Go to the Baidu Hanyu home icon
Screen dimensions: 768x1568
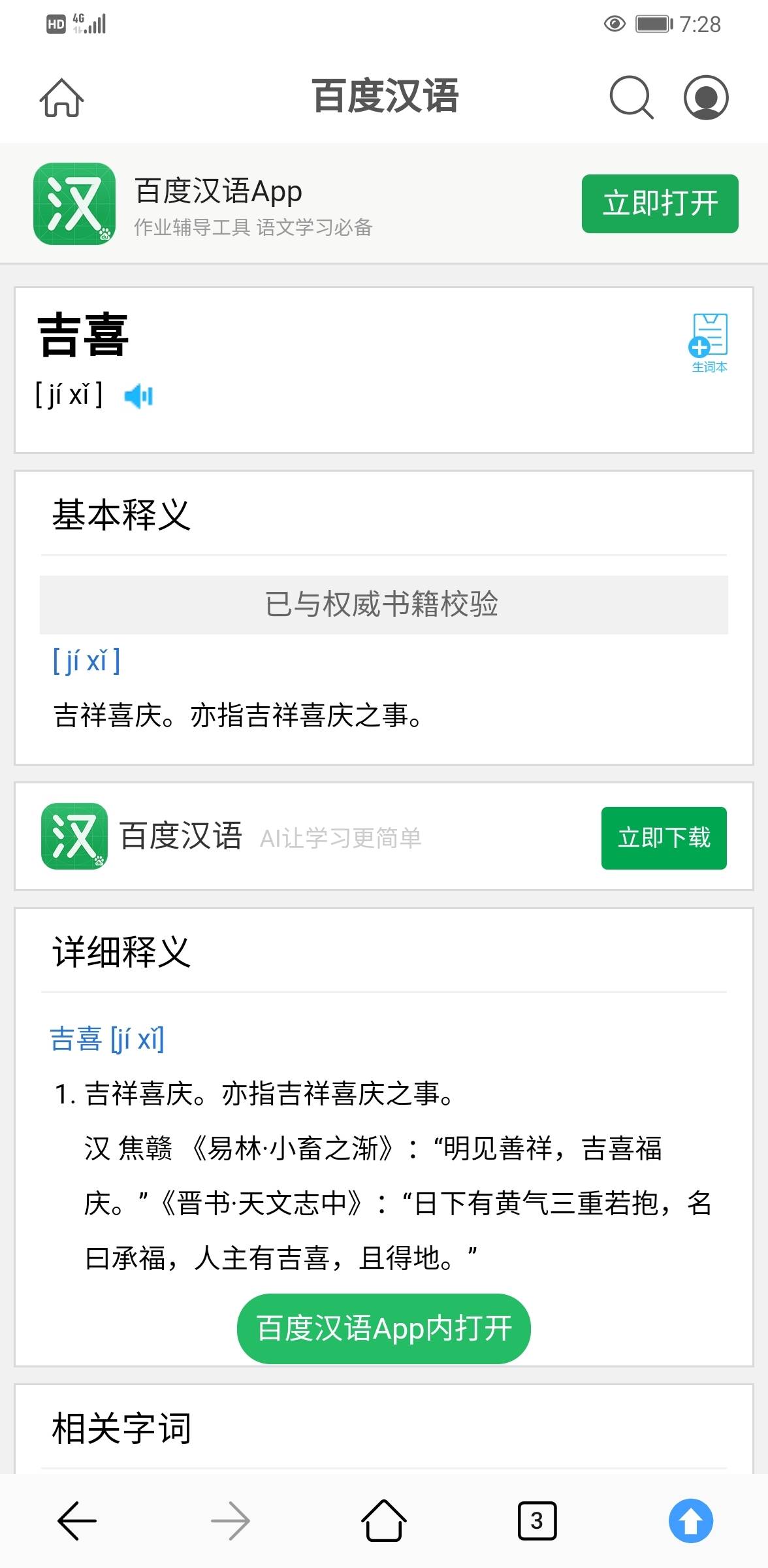[x=61, y=97]
